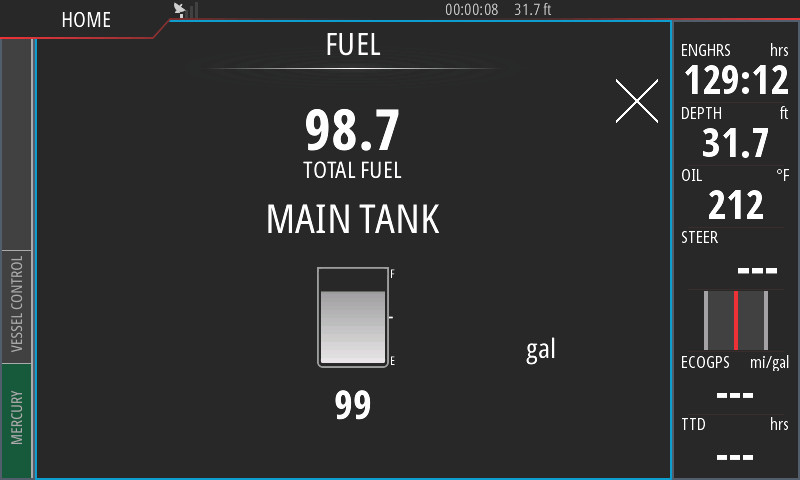Close the Fuel panel

pos(636,101)
